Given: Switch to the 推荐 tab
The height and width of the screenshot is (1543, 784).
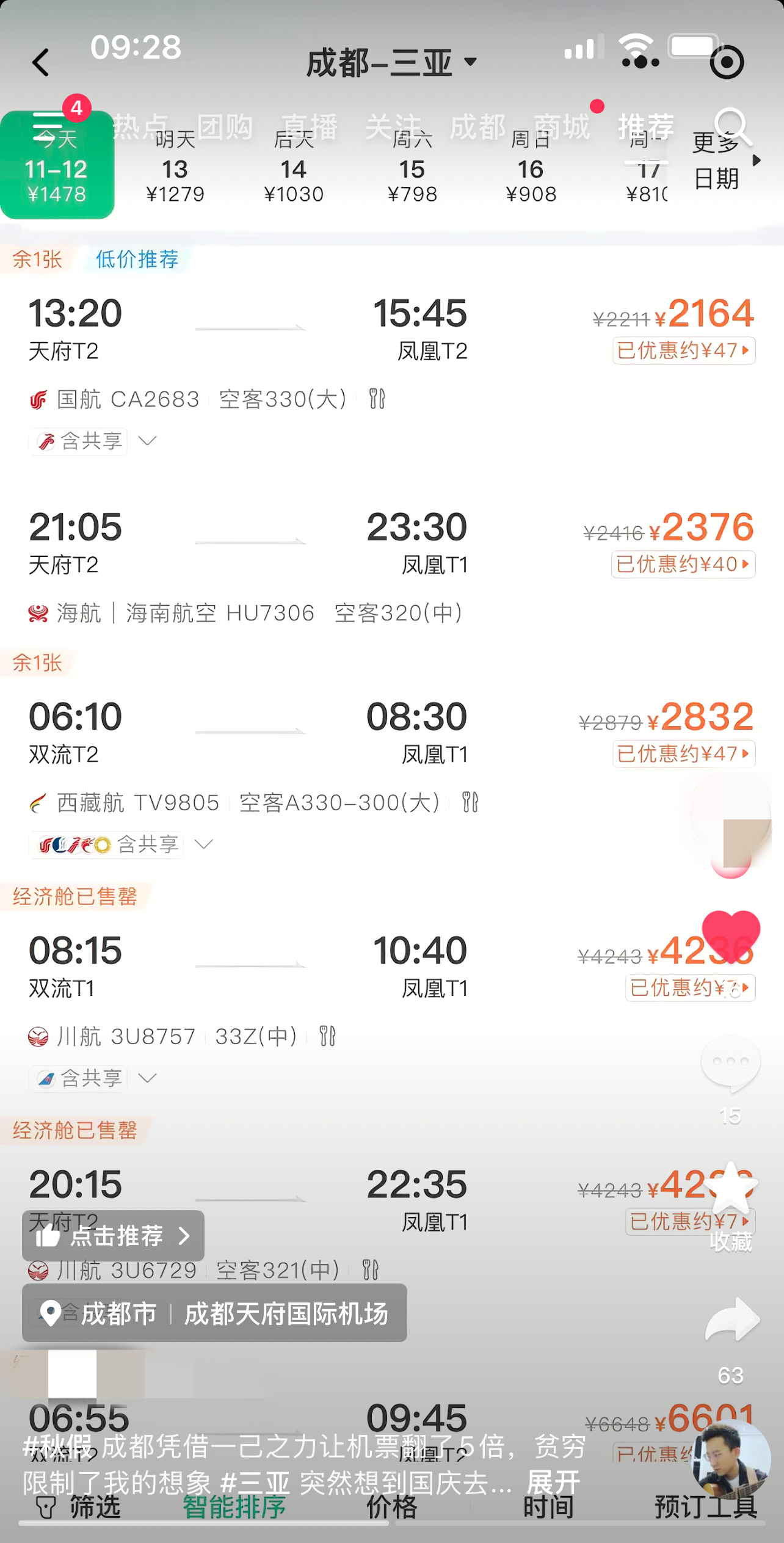Looking at the screenshot, I should pyautogui.click(x=646, y=128).
